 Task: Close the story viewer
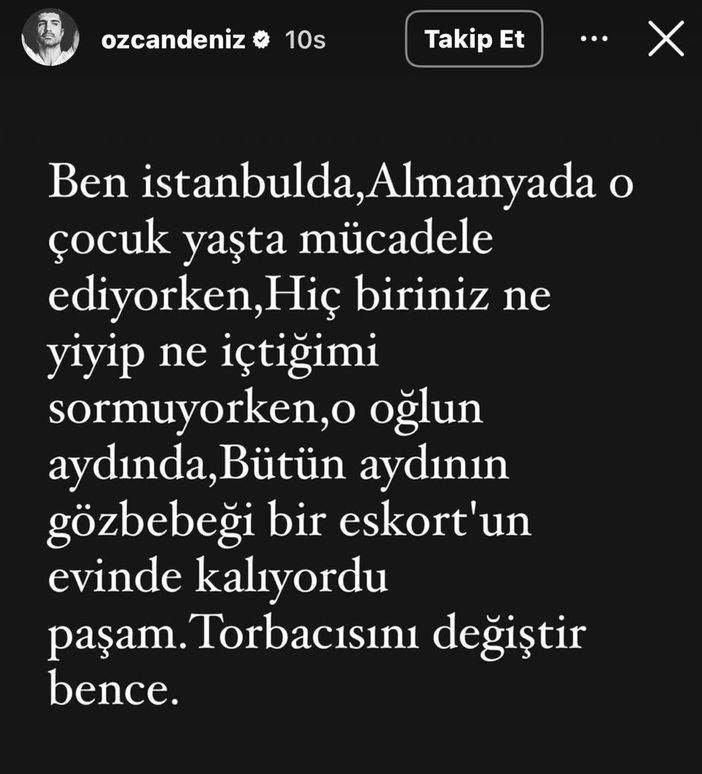click(x=666, y=39)
